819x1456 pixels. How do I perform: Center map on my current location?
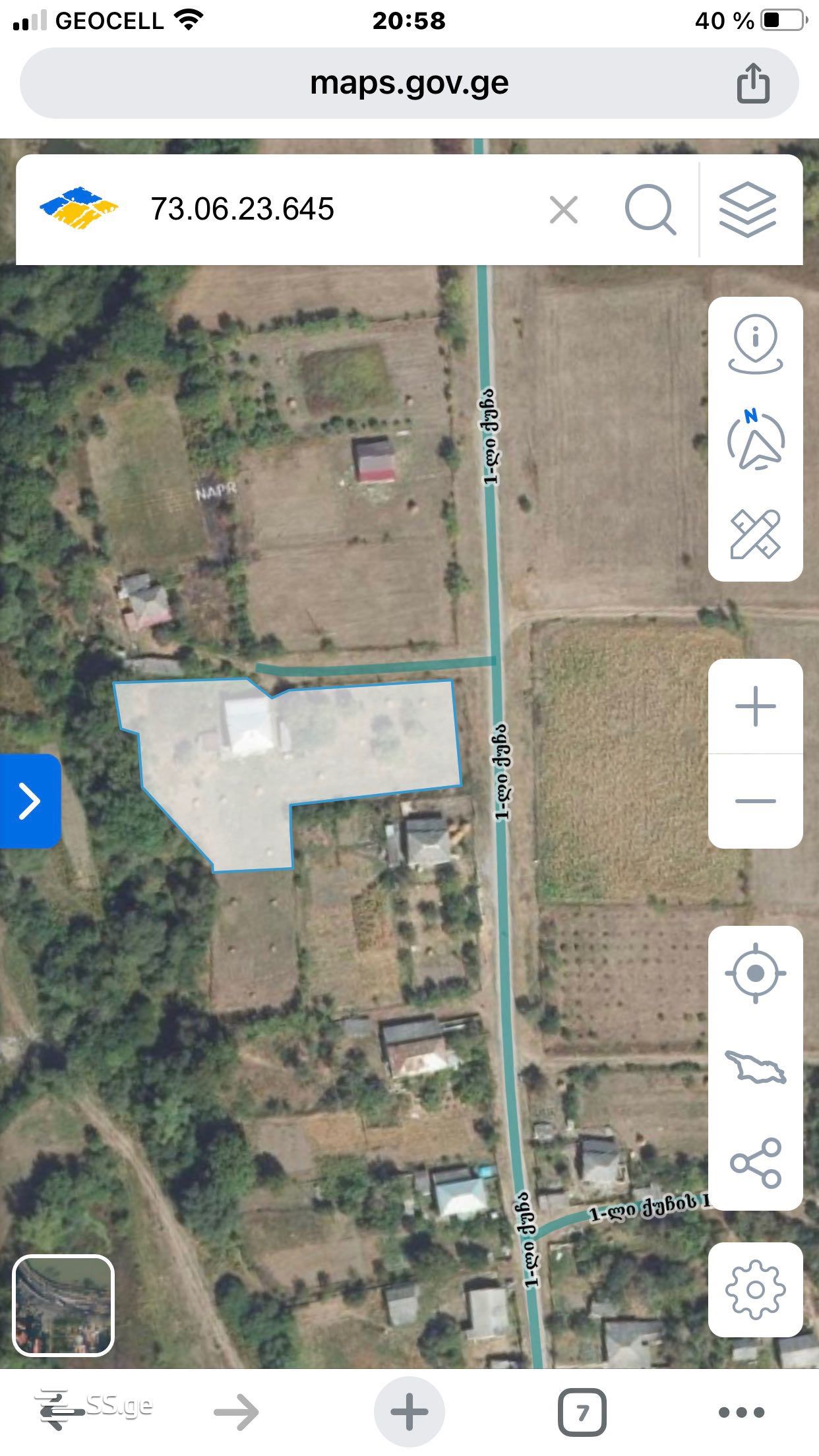point(755,973)
